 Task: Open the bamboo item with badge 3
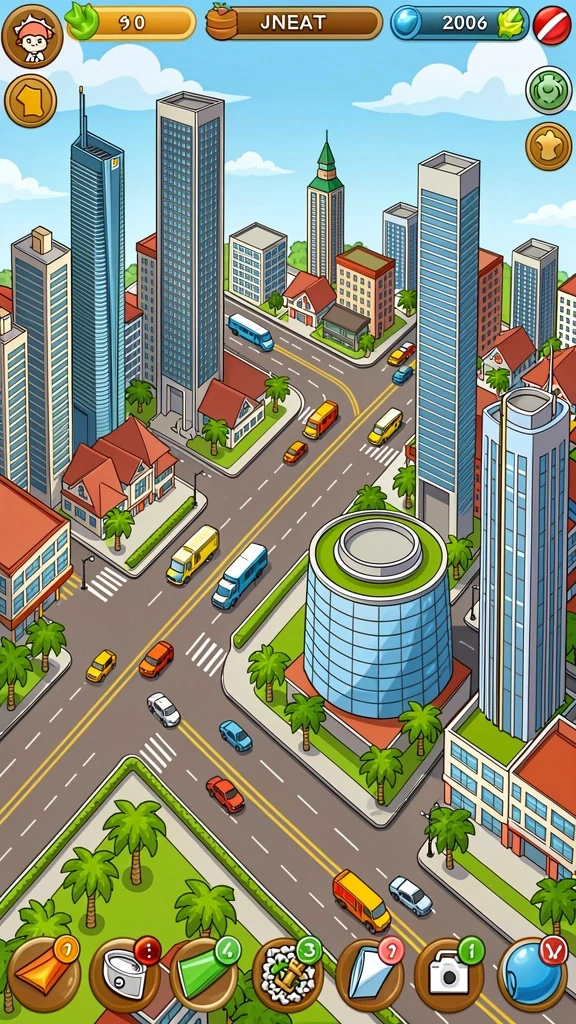coord(287,975)
